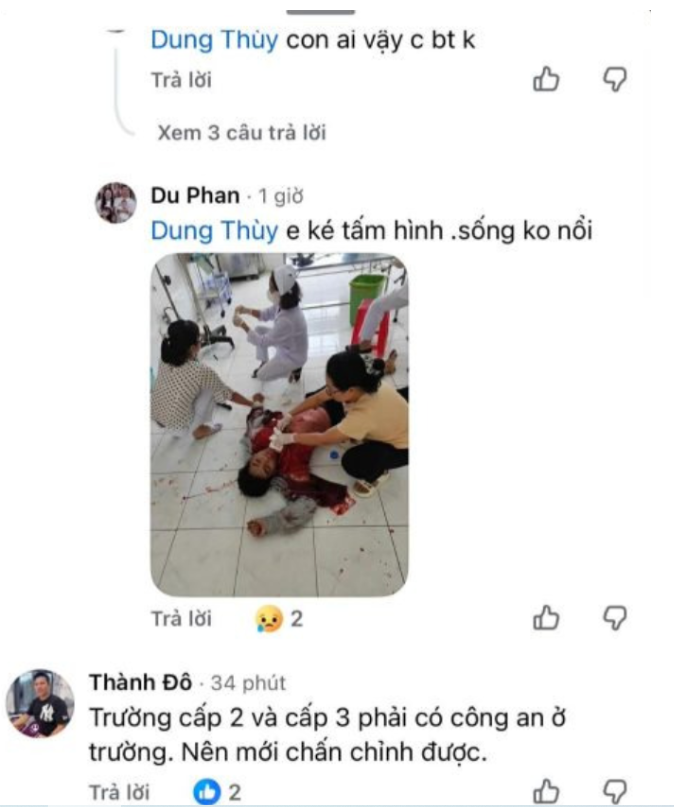Open Du Phan's profile avatar

point(115,203)
